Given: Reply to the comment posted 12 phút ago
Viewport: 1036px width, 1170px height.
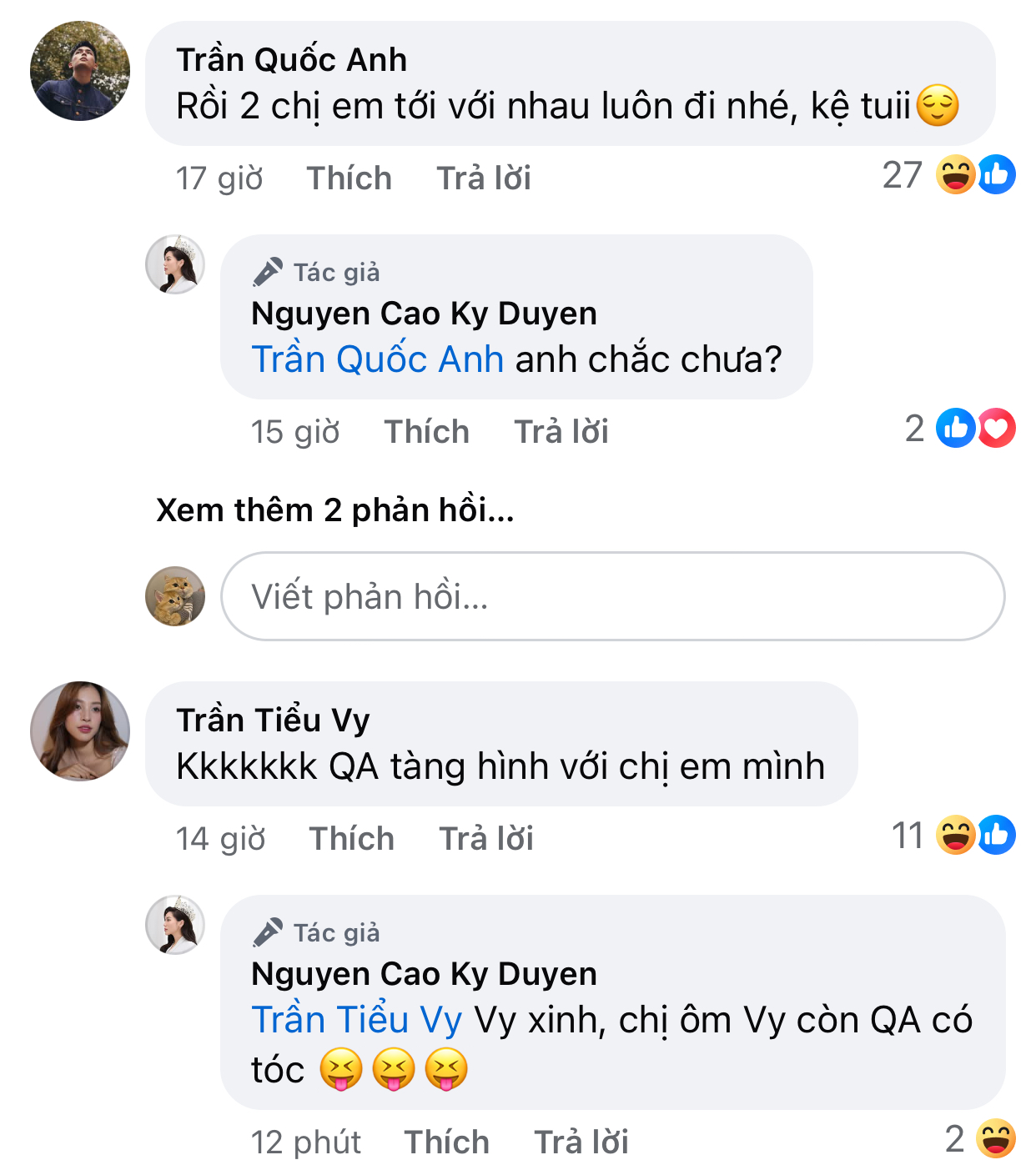Looking at the screenshot, I should pyautogui.click(x=581, y=1142).
